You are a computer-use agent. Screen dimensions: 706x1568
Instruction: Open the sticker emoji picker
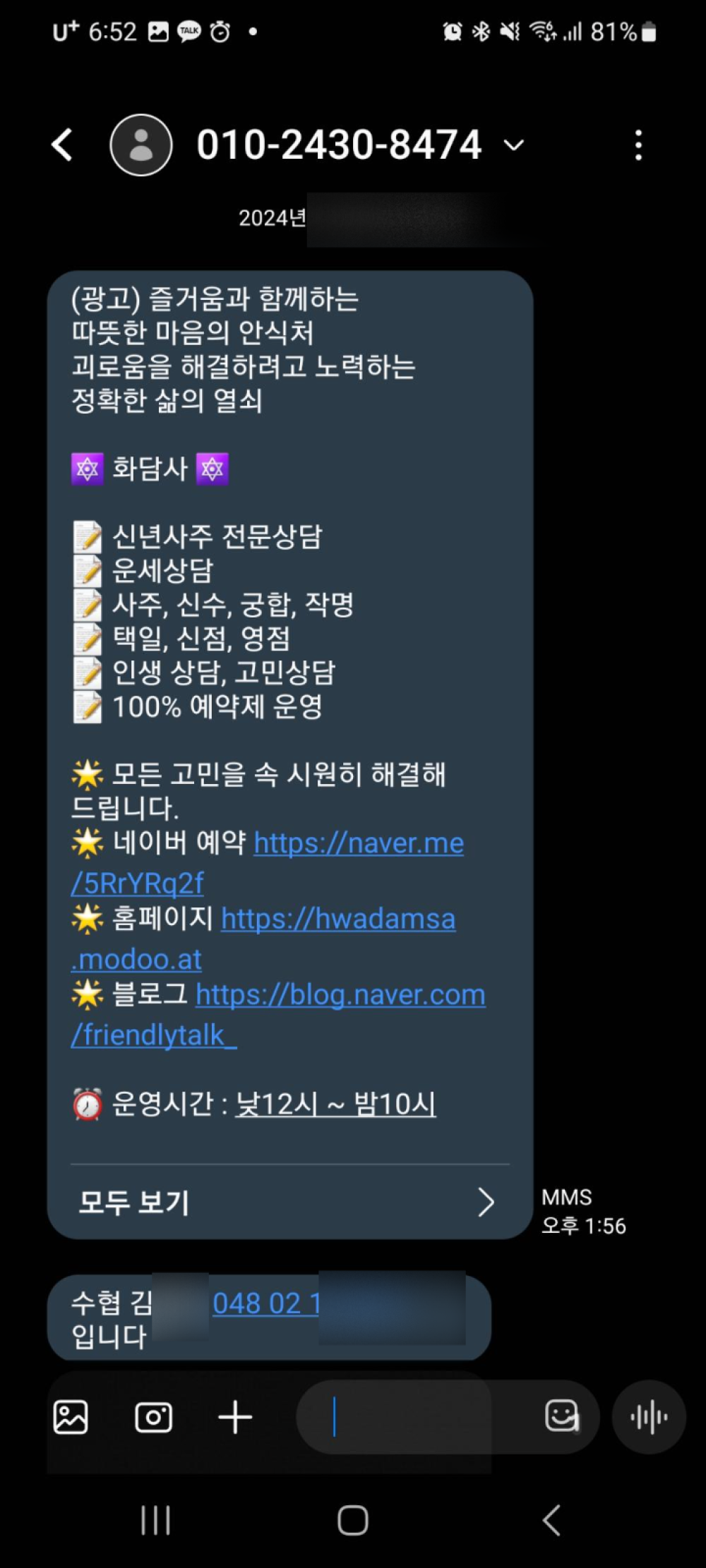[x=562, y=1416]
